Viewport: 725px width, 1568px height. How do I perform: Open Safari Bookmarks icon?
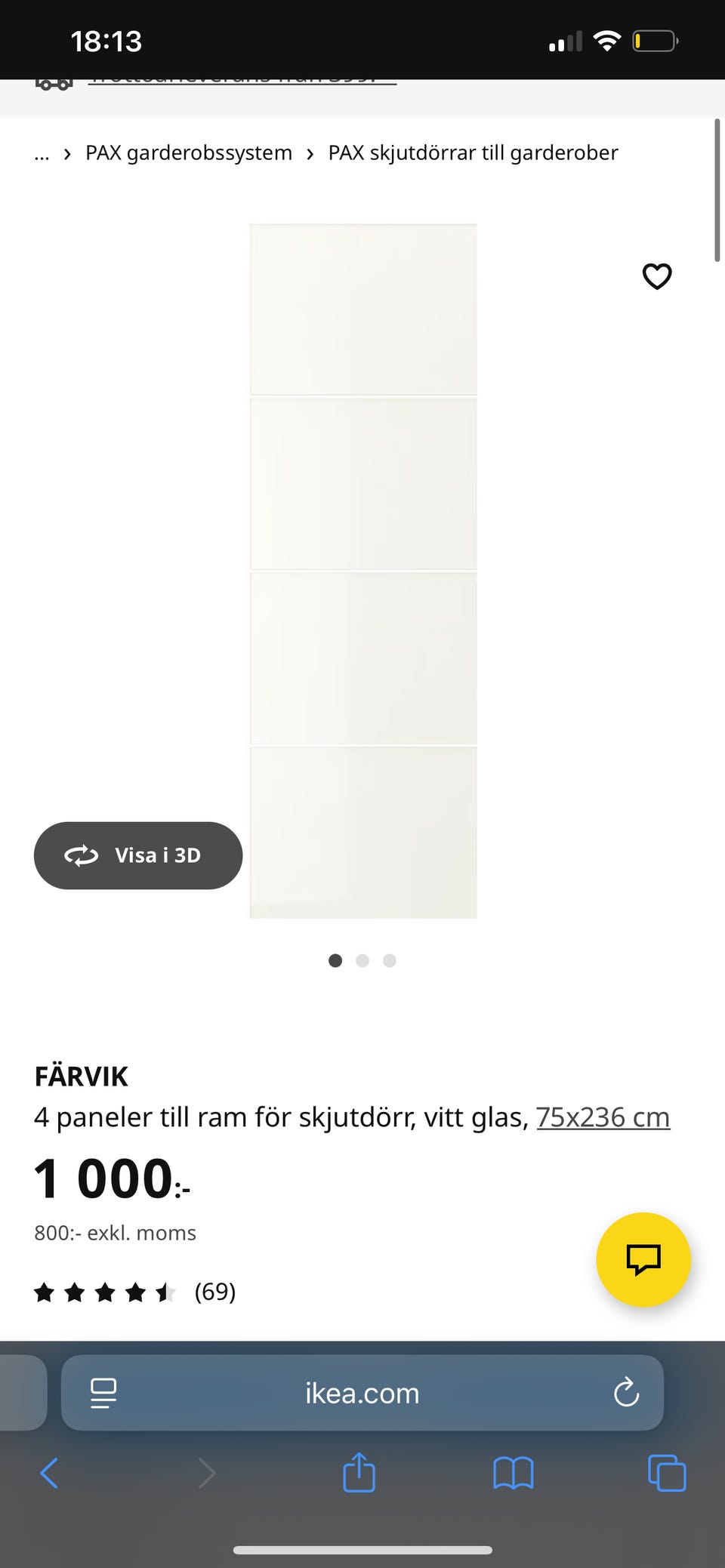[513, 1472]
